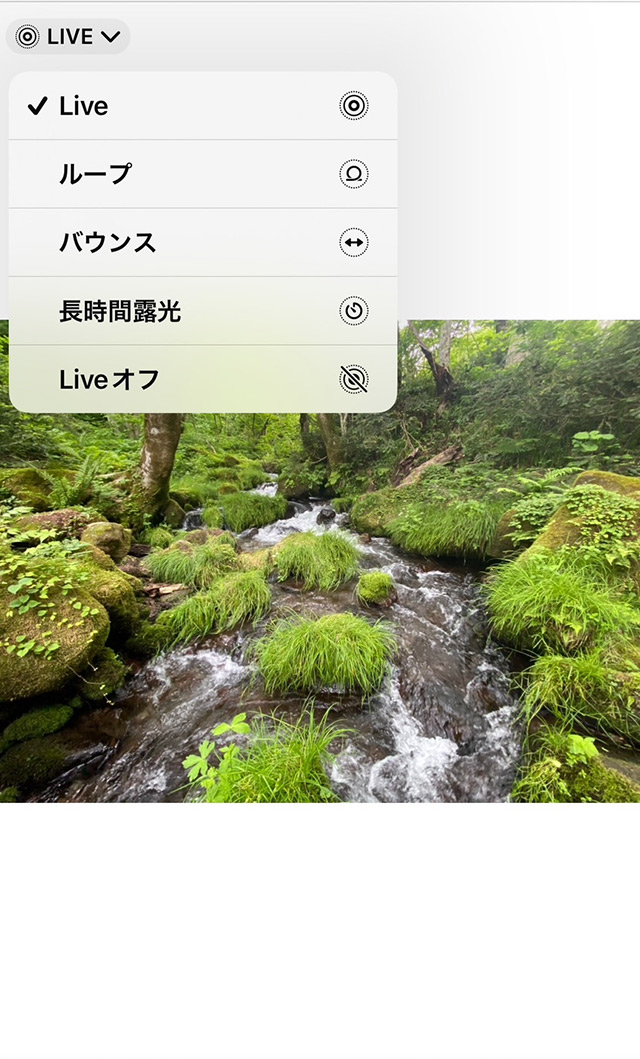This screenshot has width=640, height=1059.
Task: Turn Live off with Liveオフ
Action: (203, 379)
